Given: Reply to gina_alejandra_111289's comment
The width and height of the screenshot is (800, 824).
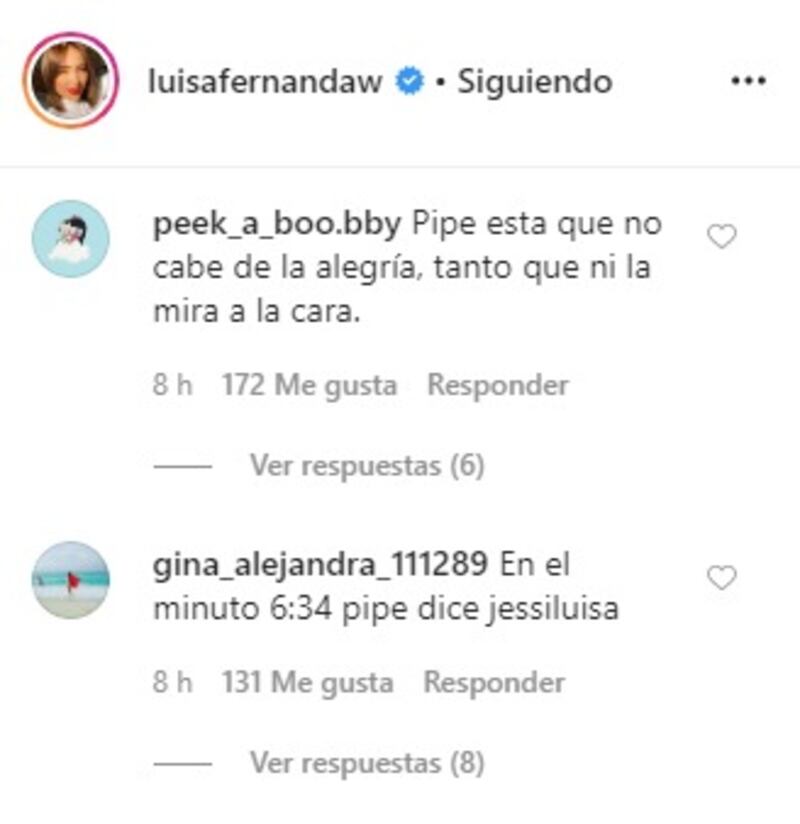Looking at the screenshot, I should [x=494, y=683].
